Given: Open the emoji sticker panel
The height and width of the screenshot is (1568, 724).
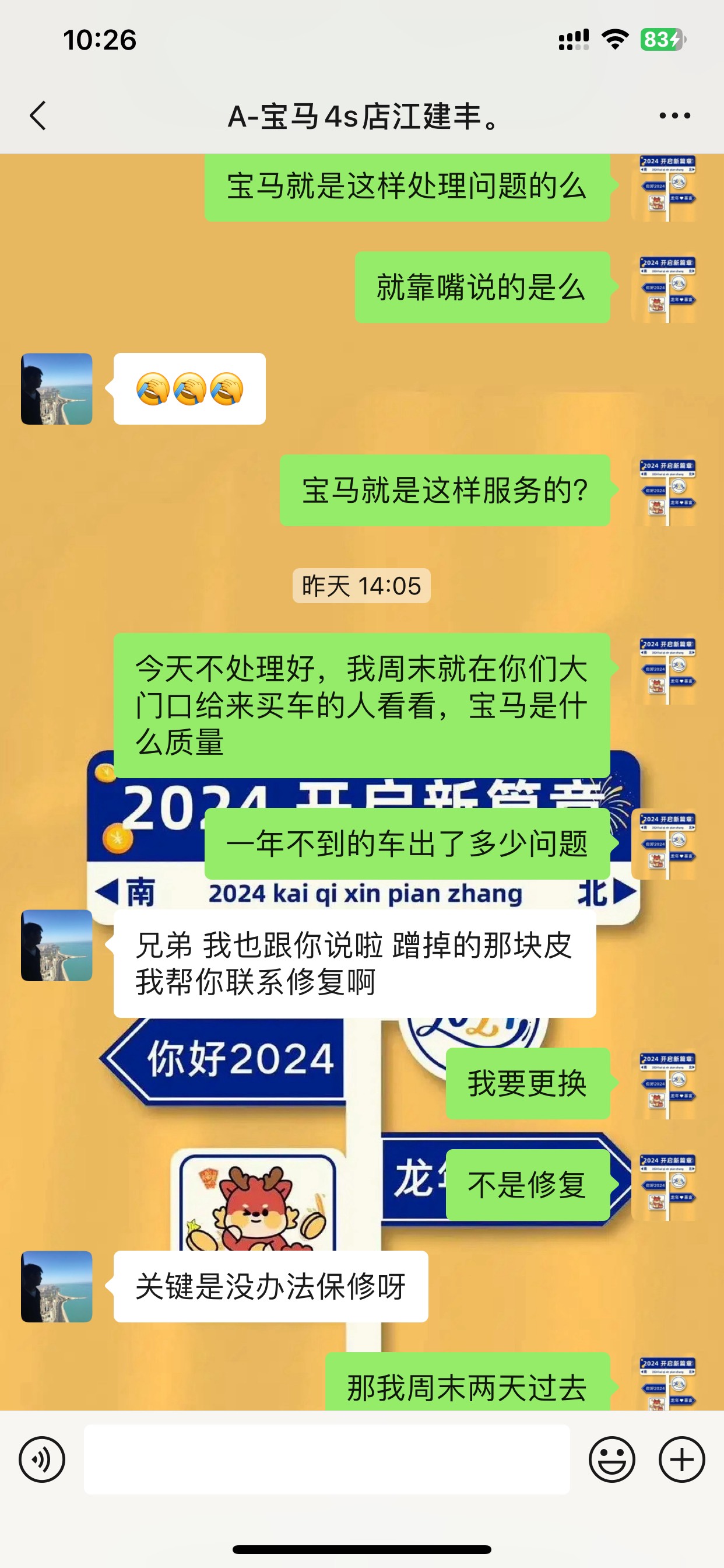Looking at the screenshot, I should 611,1459.
